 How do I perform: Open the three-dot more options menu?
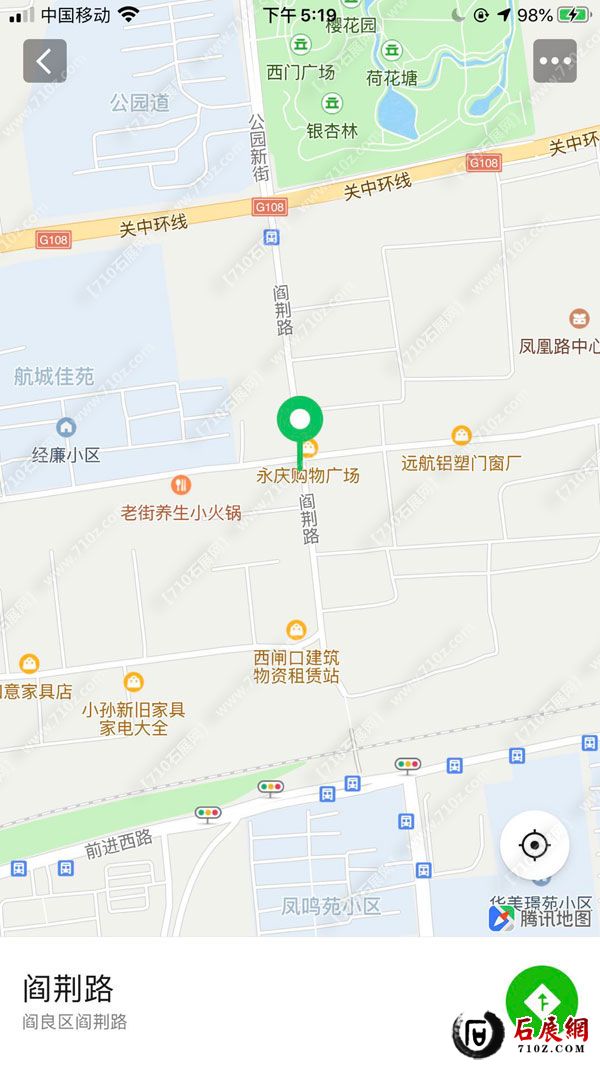coord(555,61)
